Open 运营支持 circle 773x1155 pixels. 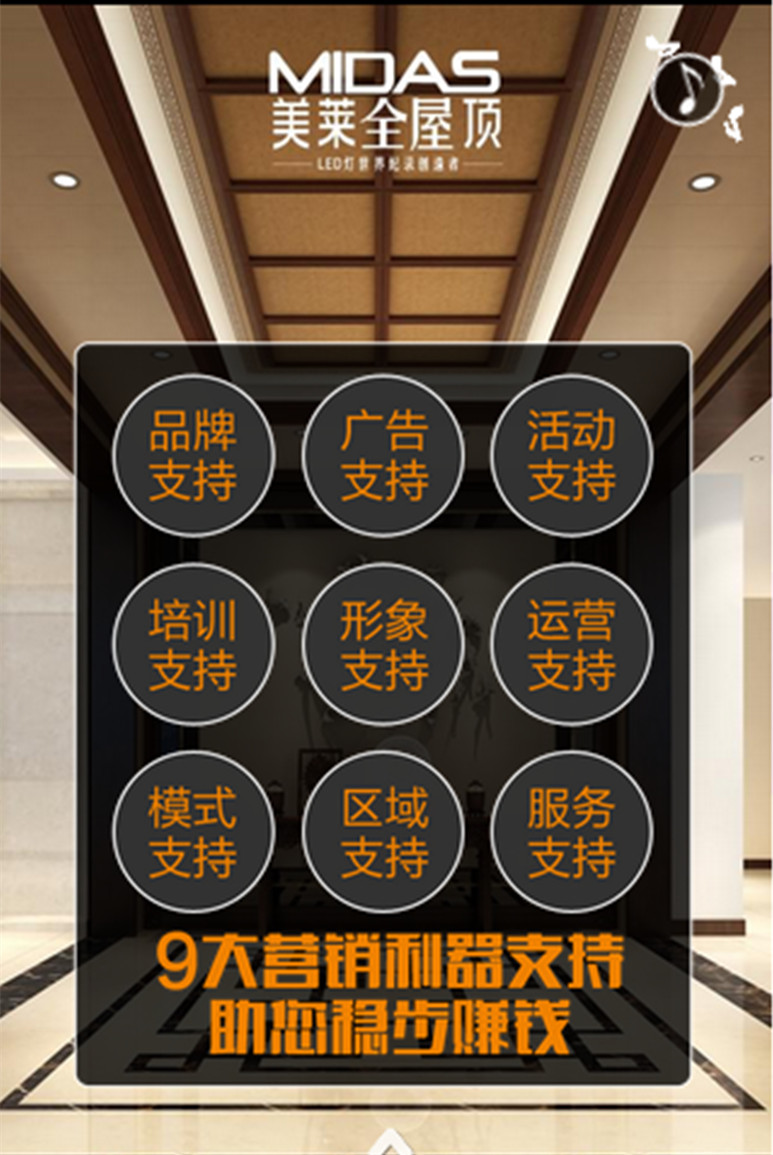click(x=571, y=644)
